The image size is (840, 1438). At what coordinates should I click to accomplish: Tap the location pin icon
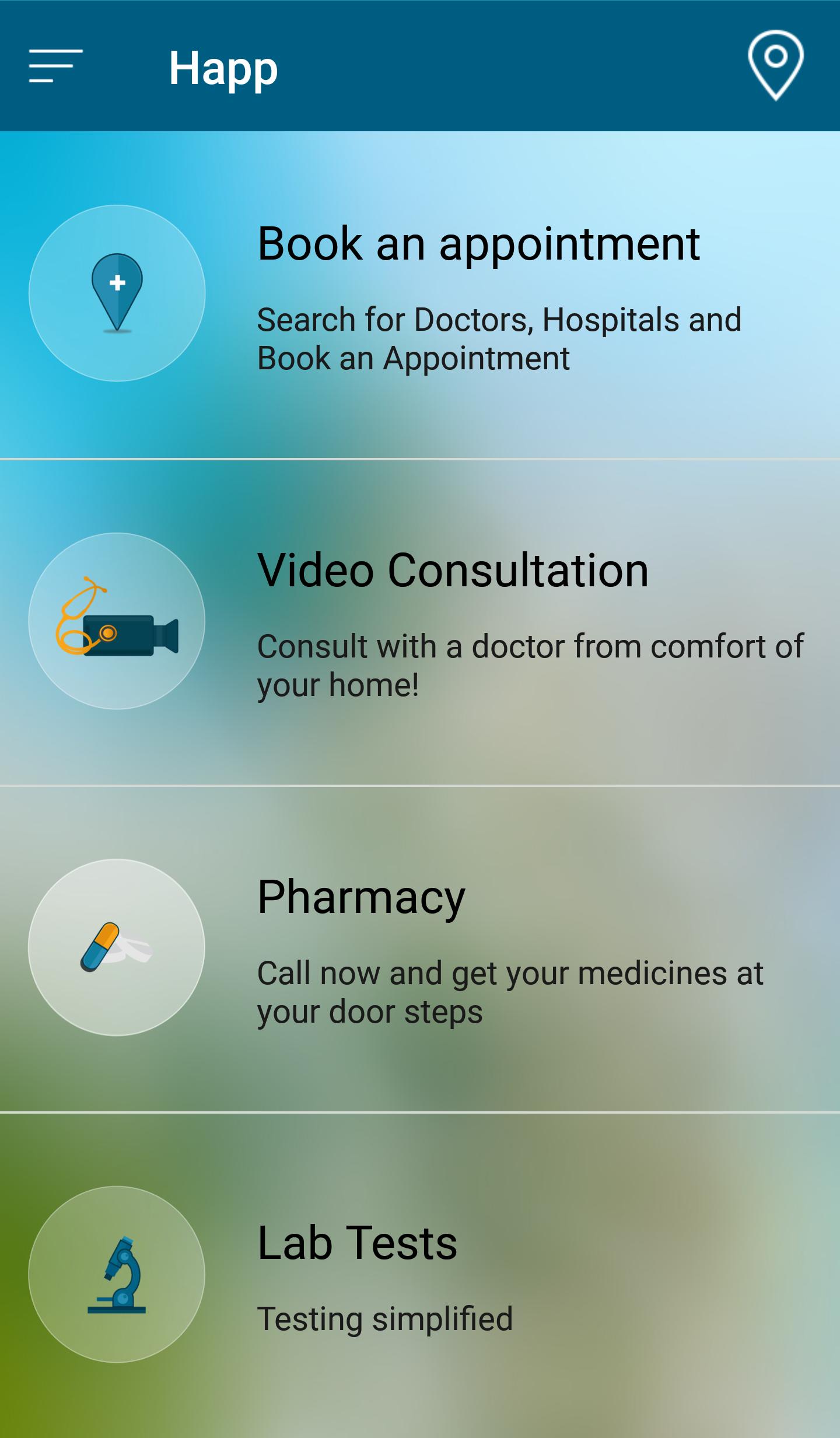point(776,66)
